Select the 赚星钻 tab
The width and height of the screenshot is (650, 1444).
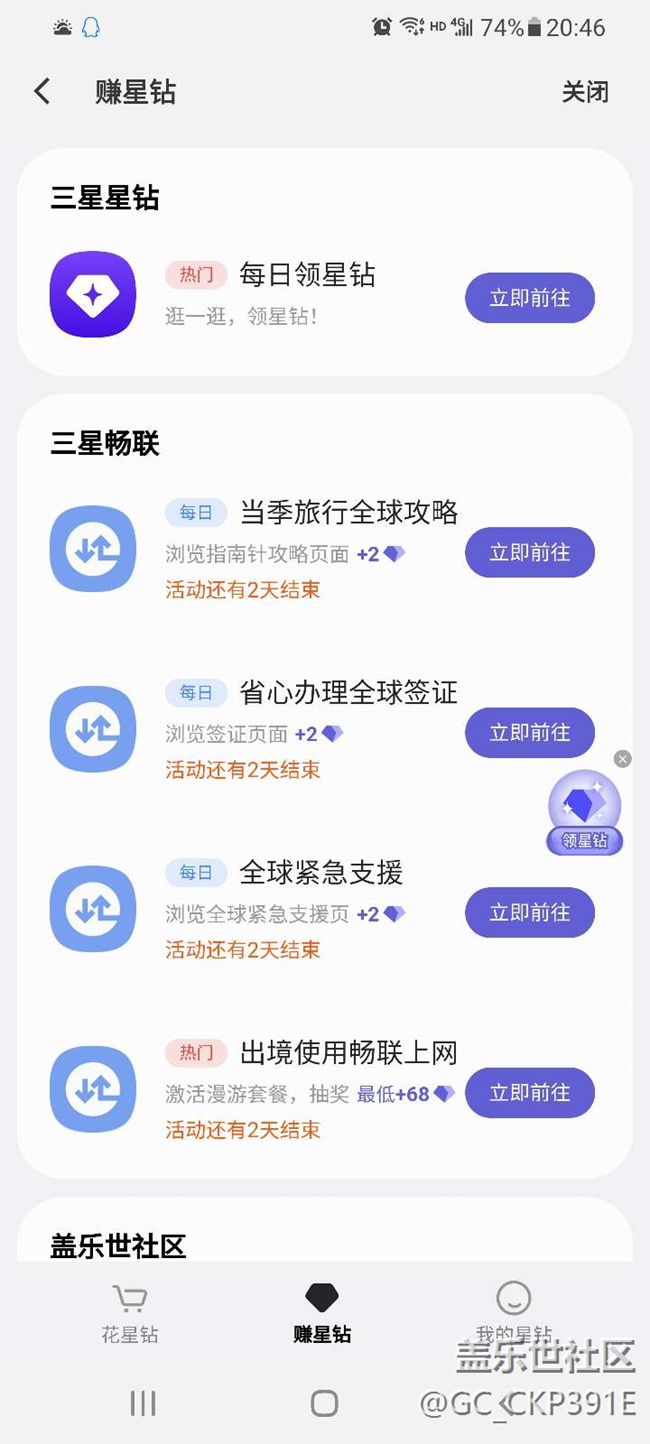(x=322, y=1314)
